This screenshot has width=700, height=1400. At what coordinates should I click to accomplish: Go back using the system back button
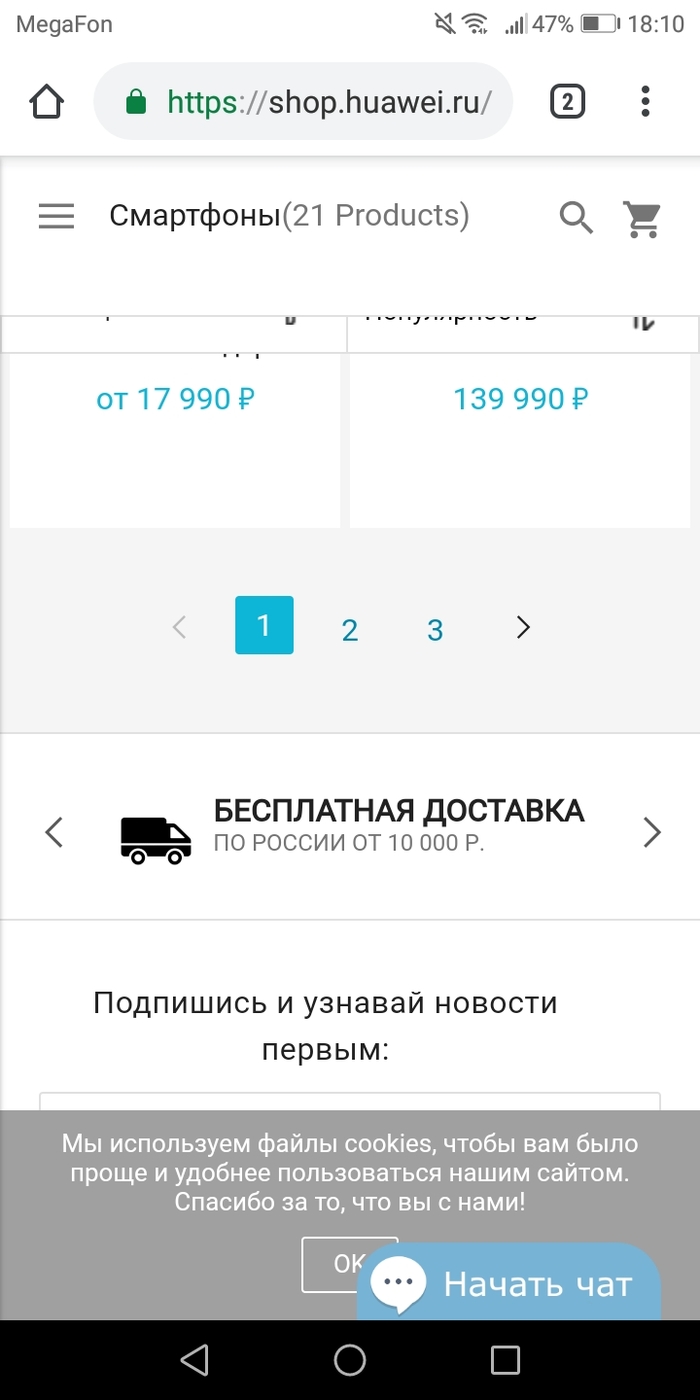tap(194, 1359)
